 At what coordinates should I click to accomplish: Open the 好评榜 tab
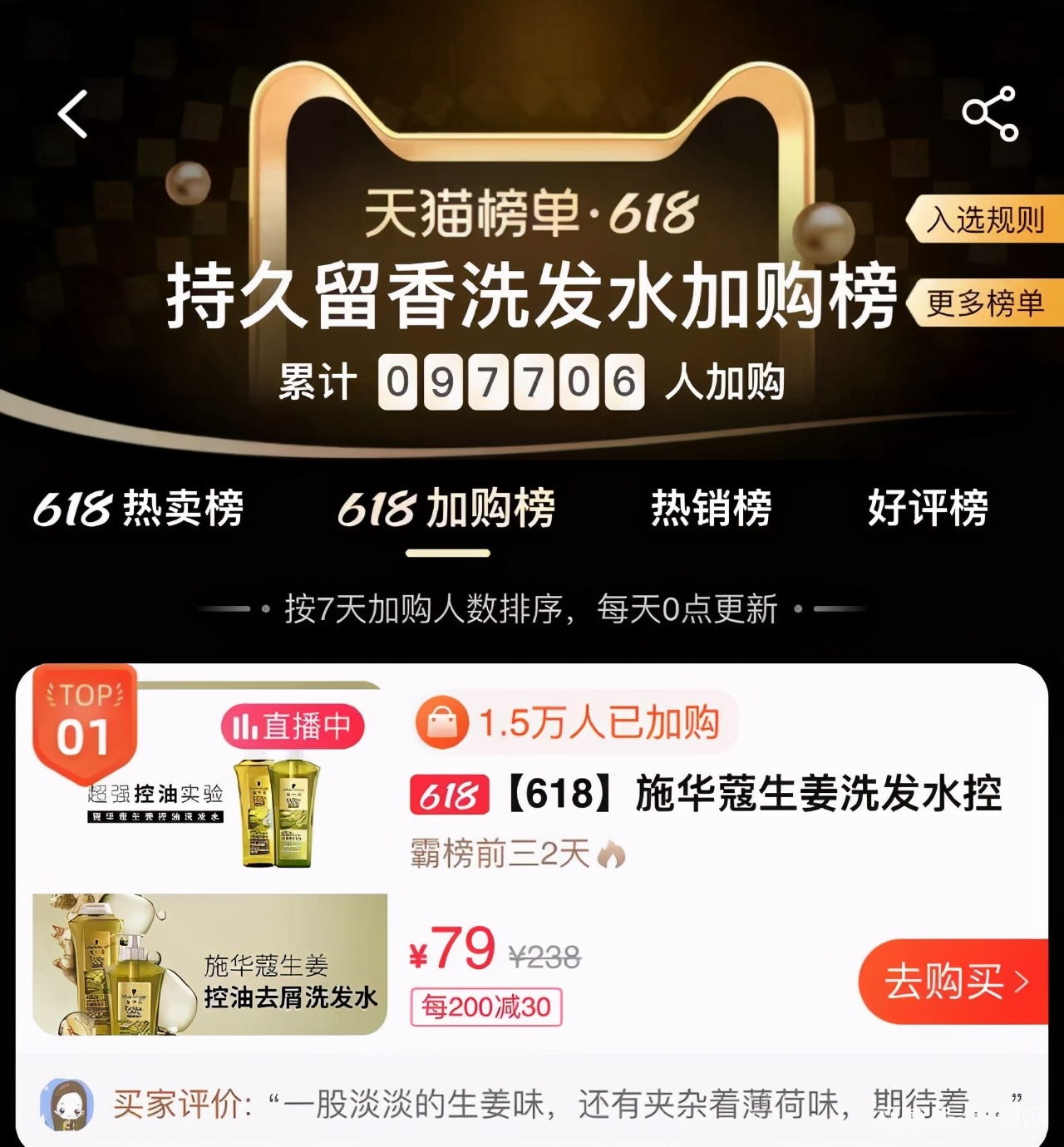[x=928, y=508]
